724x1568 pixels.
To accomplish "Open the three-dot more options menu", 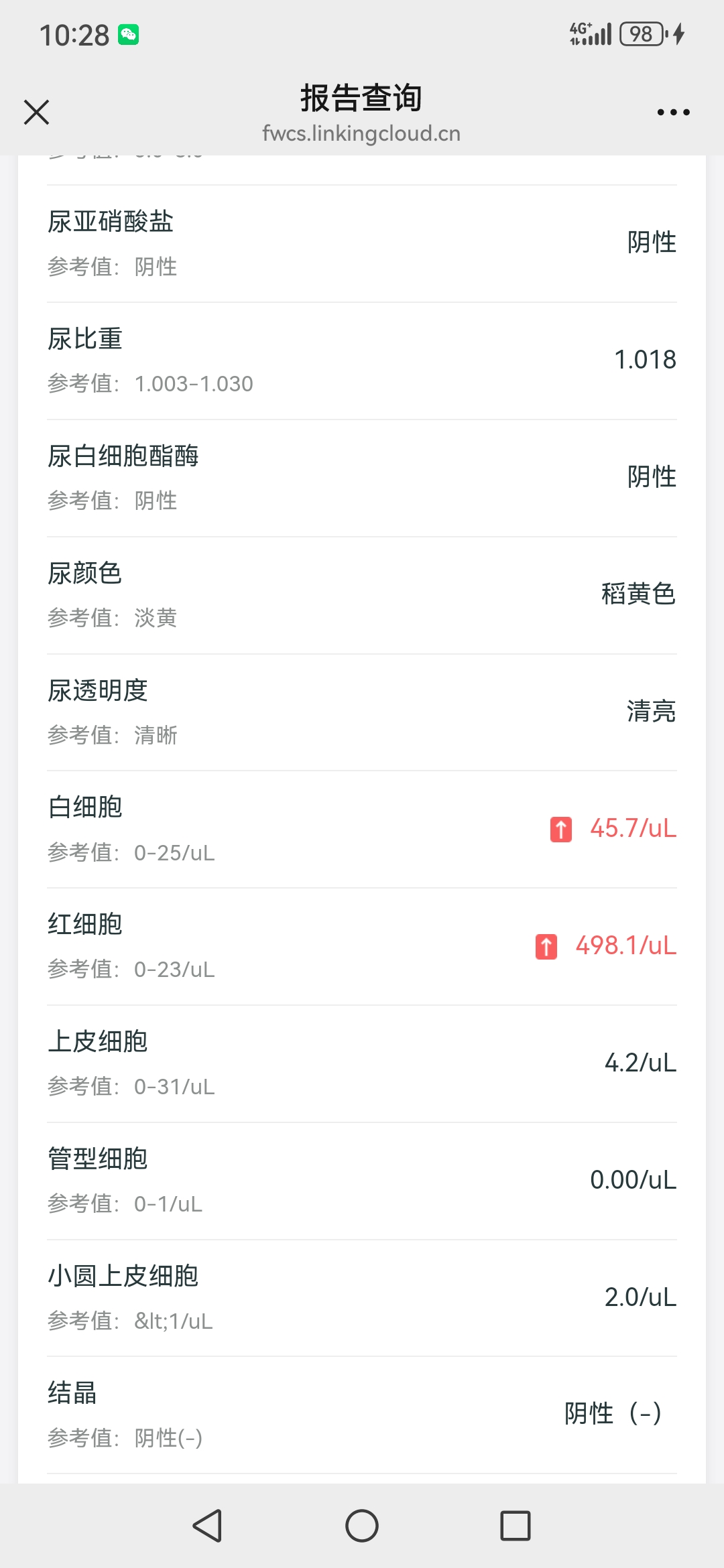I will (673, 112).
